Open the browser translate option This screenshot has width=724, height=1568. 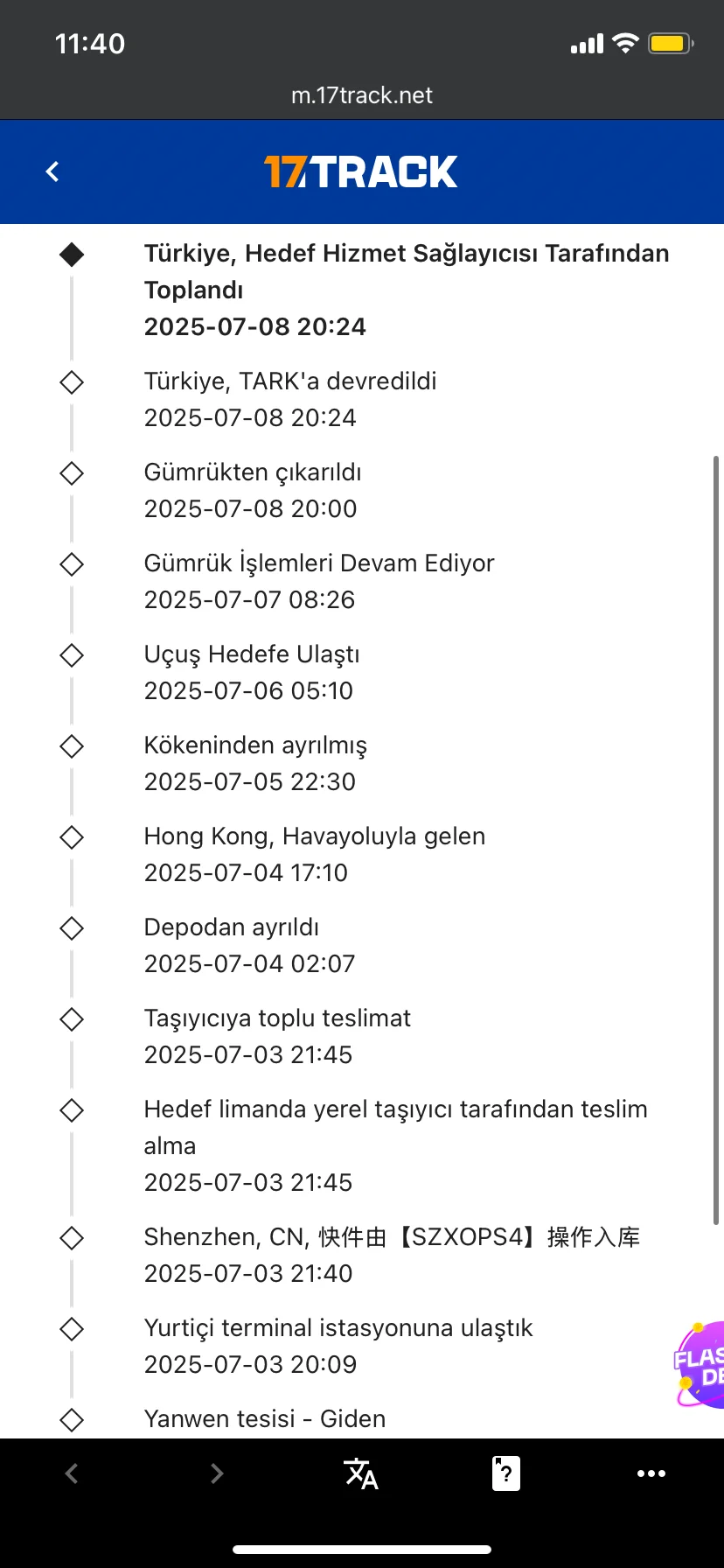[361, 1473]
